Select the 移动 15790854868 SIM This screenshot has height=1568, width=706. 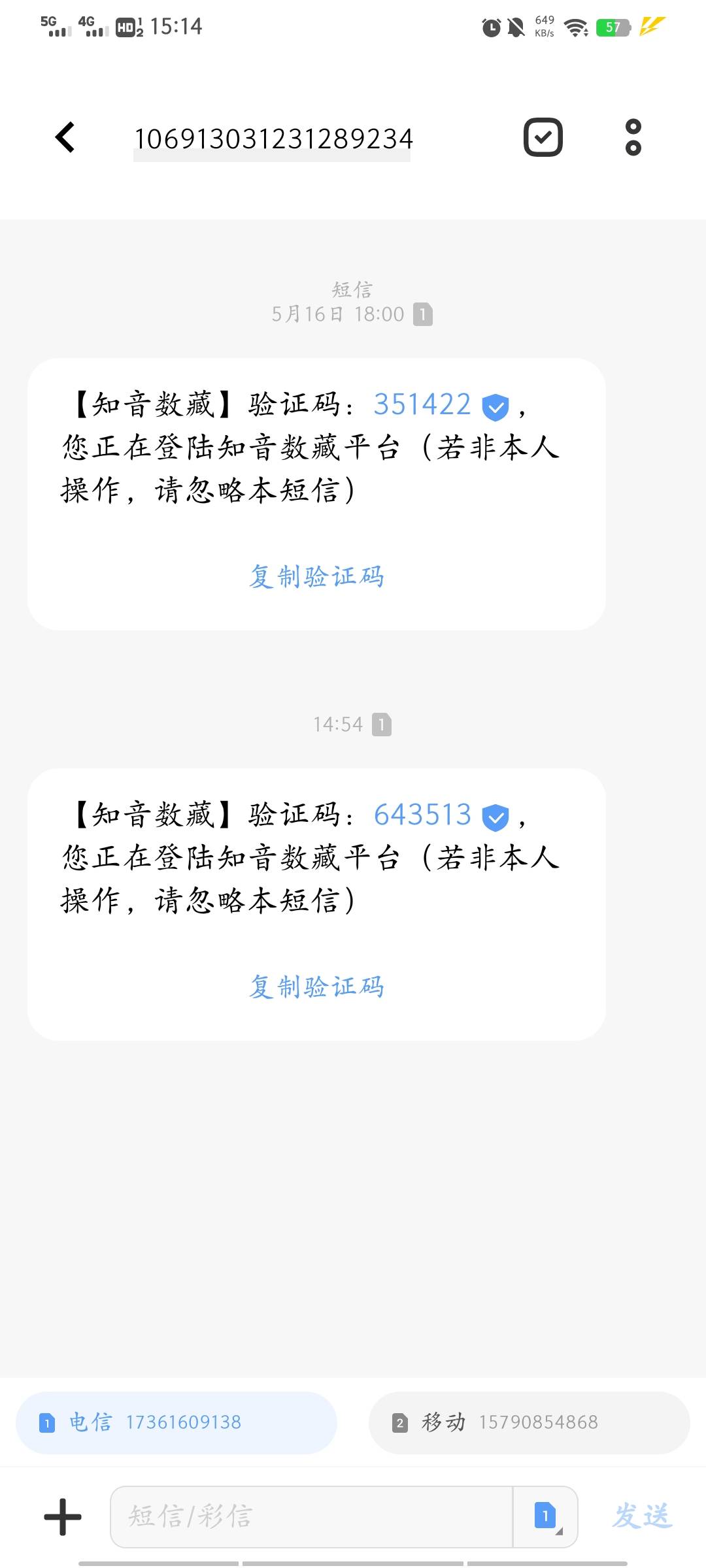pyautogui.click(x=529, y=1422)
